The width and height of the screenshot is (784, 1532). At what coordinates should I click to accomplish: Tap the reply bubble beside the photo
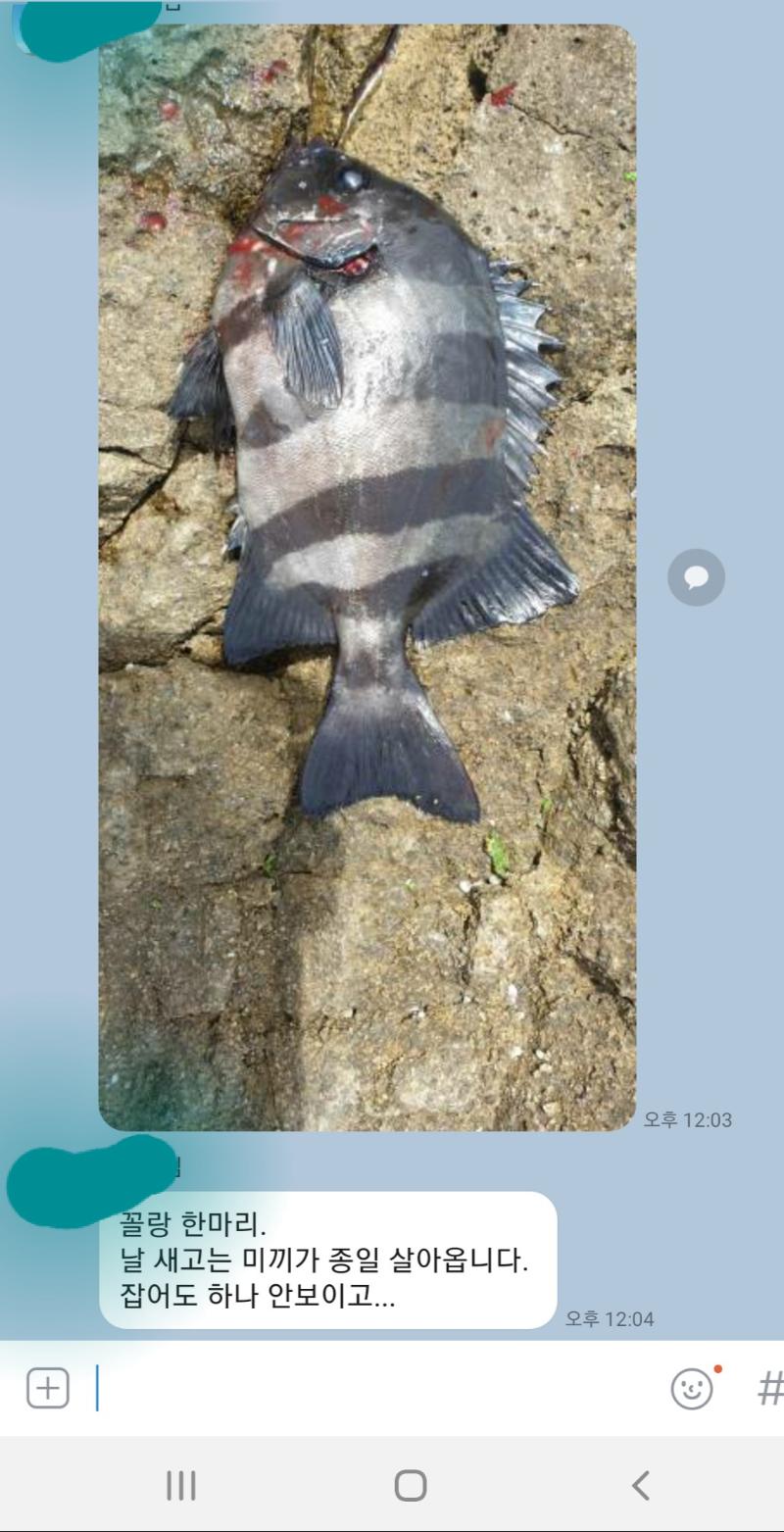(696, 577)
